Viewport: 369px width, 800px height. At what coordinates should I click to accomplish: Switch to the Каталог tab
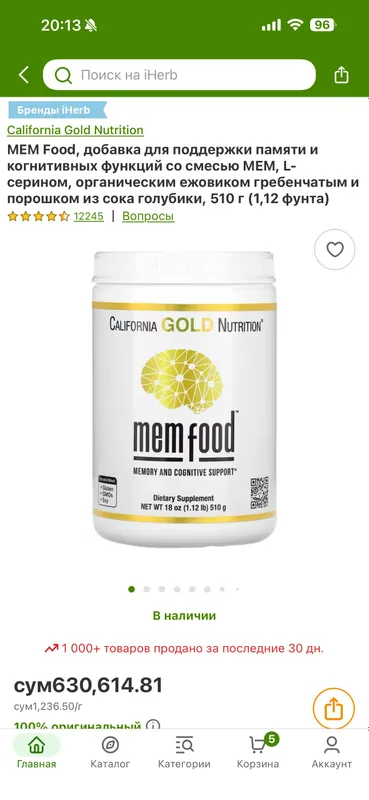pyautogui.click(x=110, y=752)
